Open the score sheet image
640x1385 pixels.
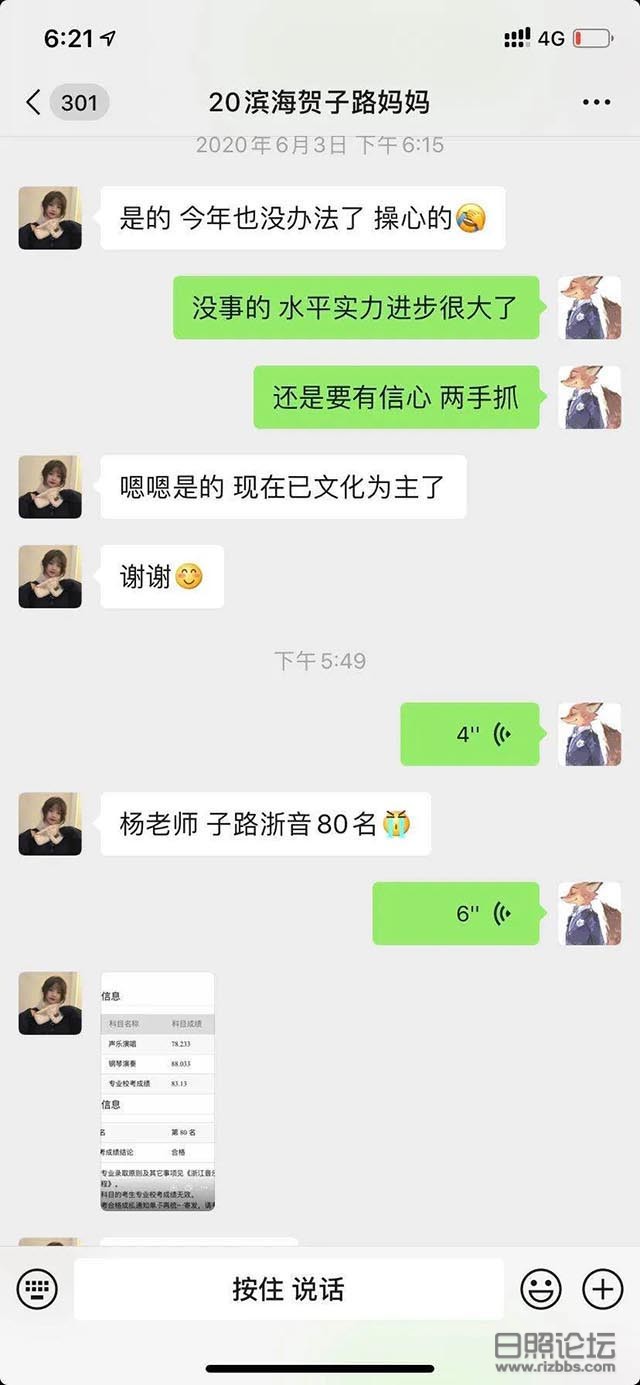pos(158,1091)
